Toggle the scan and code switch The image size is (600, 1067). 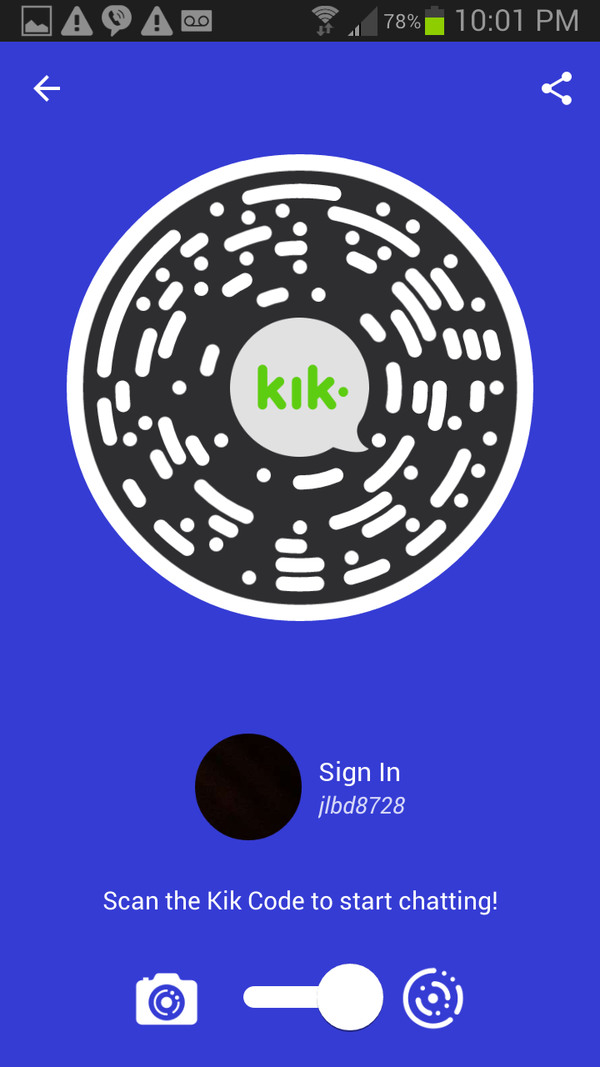pos(313,997)
